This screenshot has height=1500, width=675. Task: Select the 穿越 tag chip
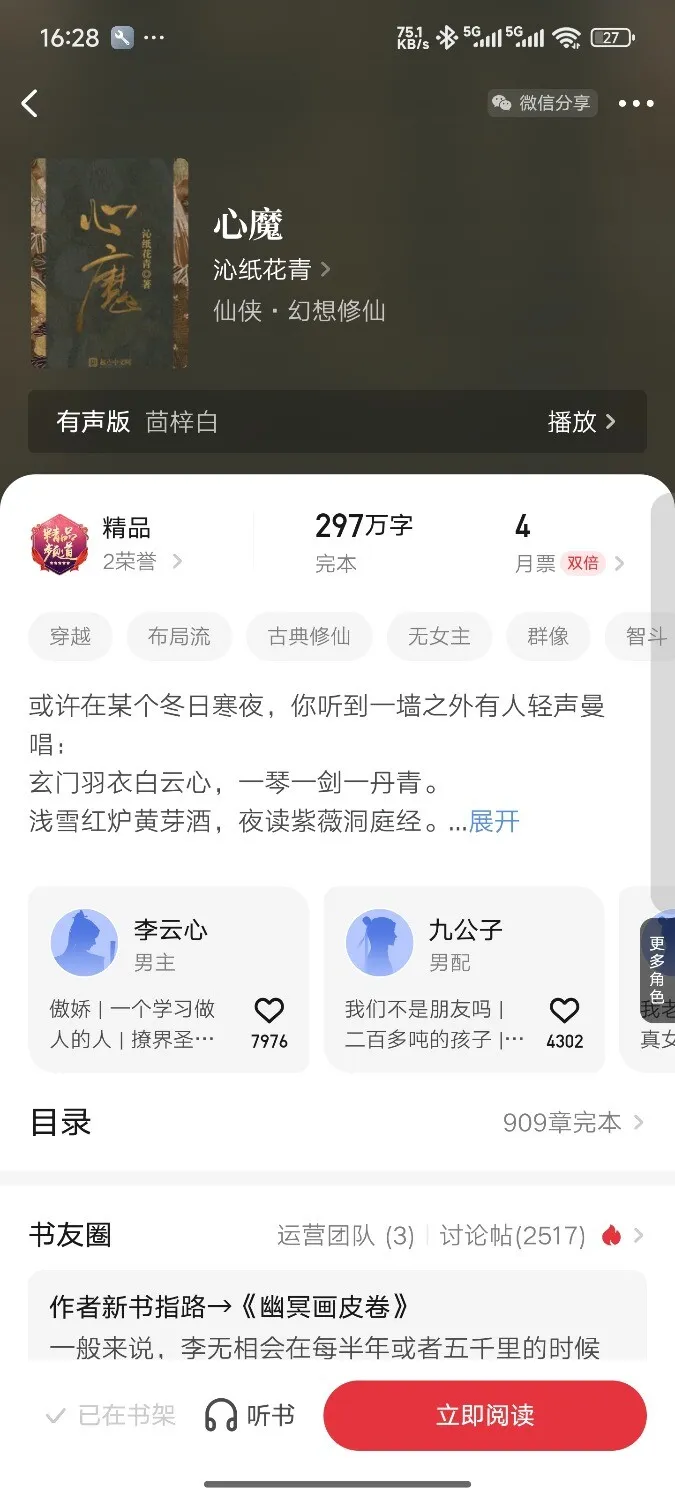click(70, 637)
